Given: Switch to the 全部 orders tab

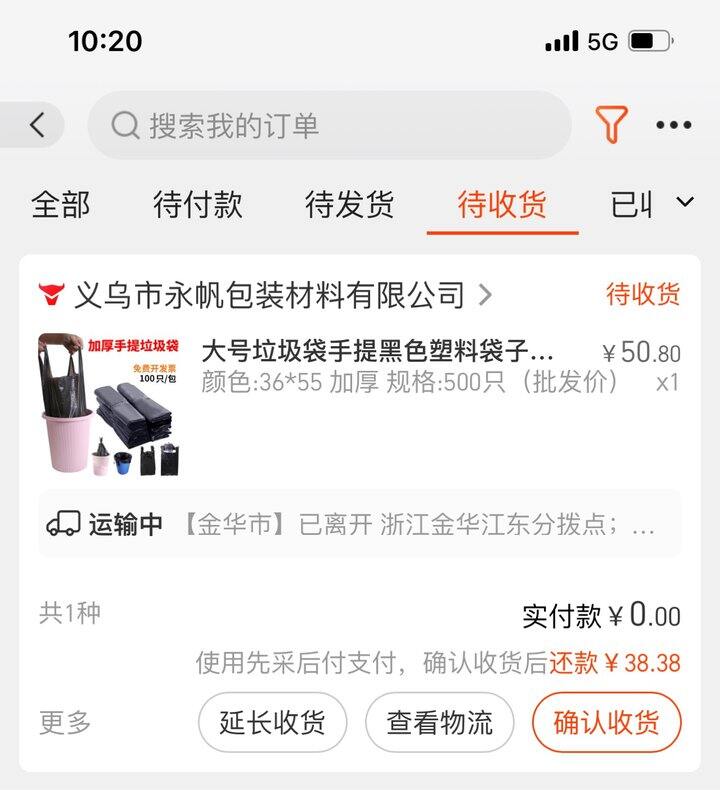Looking at the screenshot, I should (x=62, y=205).
